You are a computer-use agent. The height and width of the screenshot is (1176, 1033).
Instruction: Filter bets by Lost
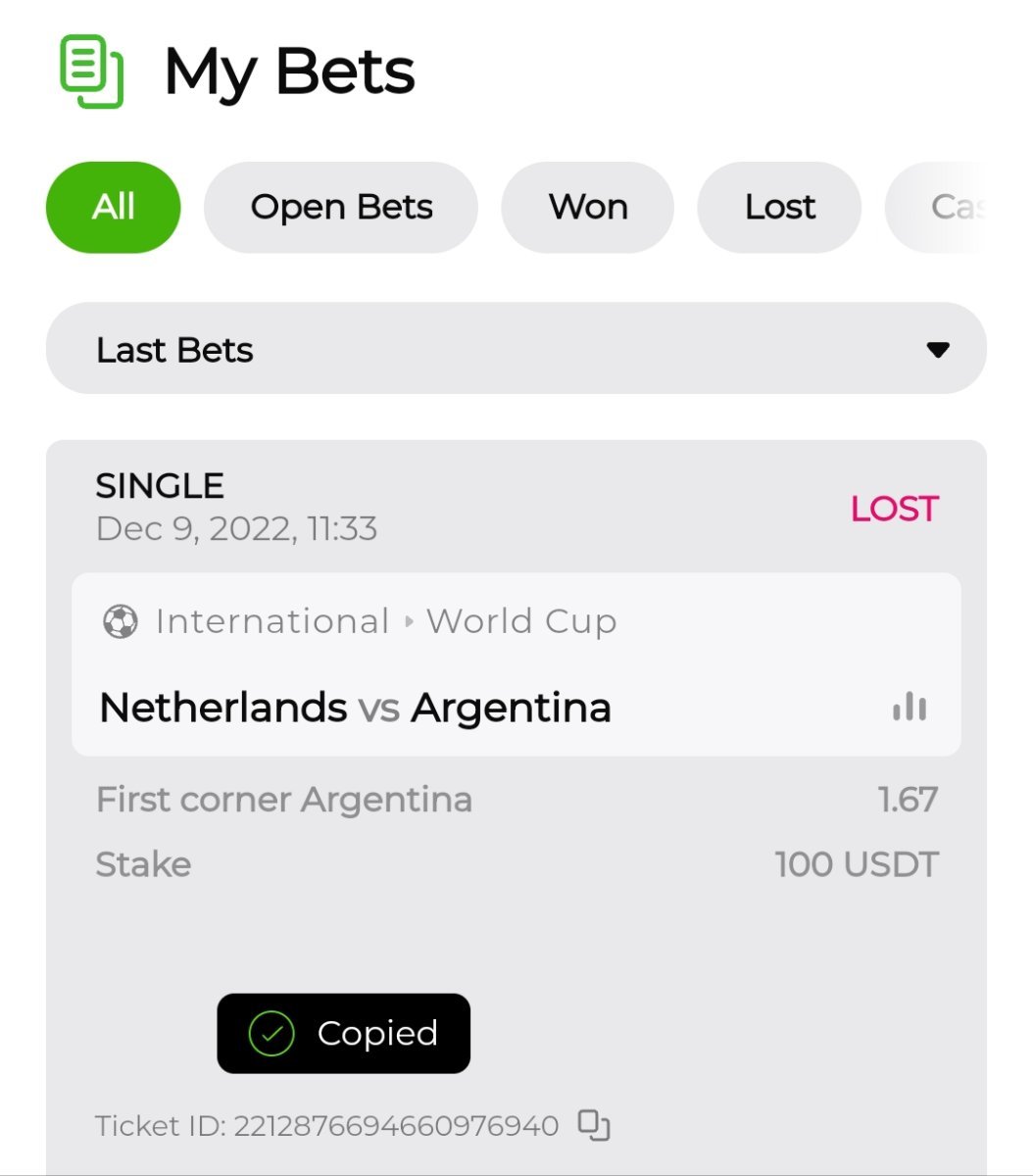pos(779,207)
